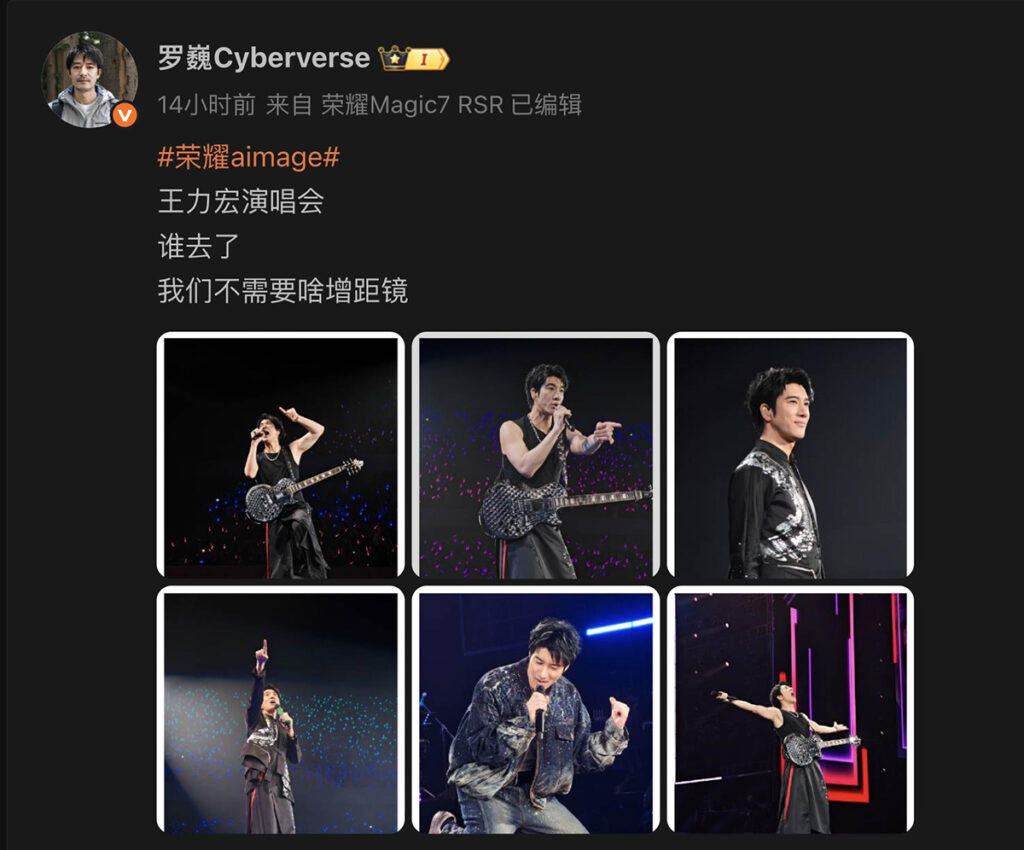Open 罗巍Cyberverse's profile avatar
The image size is (1024, 850).
click(x=89, y=79)
